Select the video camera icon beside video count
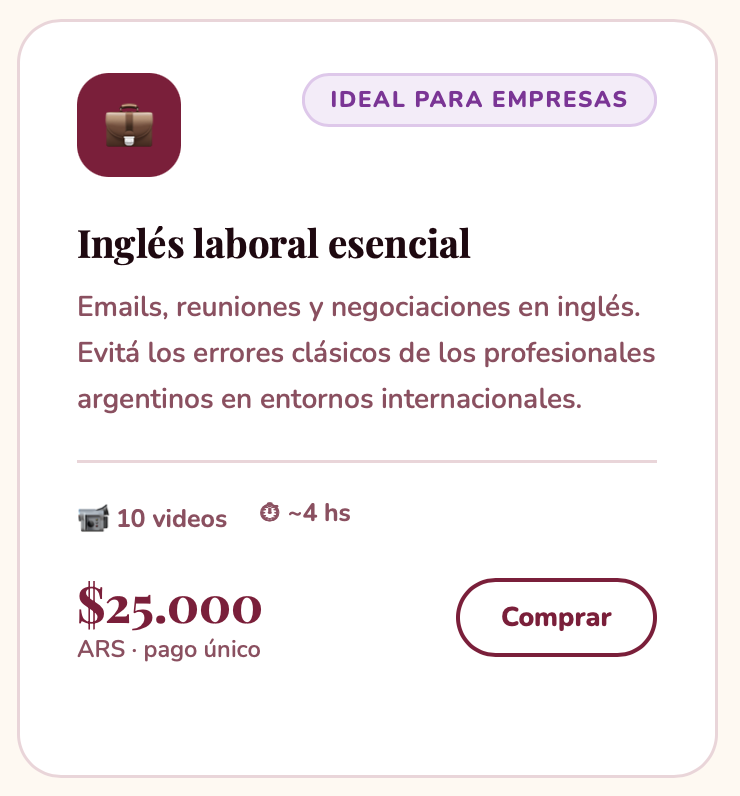Screen dimensions: 740x796 click(93, 518)
